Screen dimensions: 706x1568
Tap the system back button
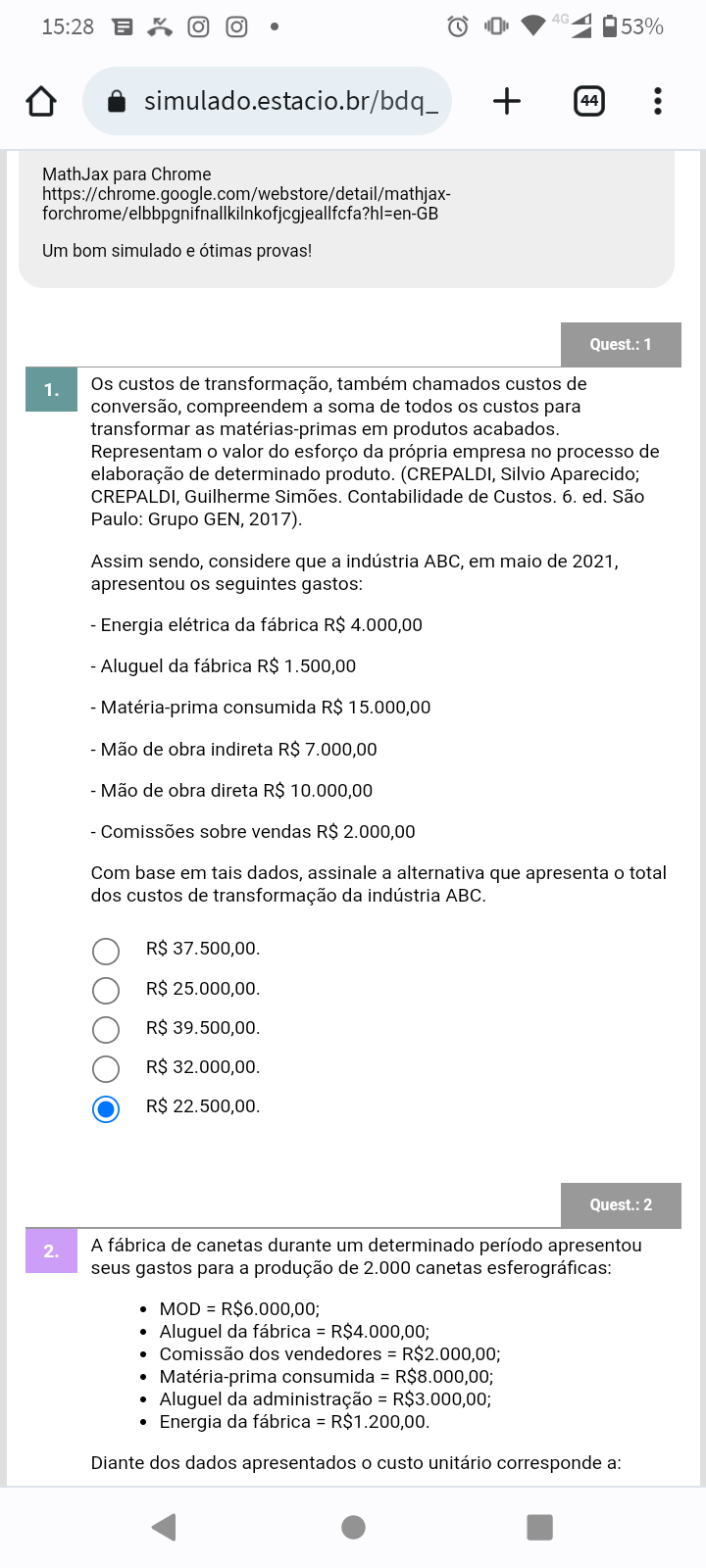click(x=164, y=1527)
